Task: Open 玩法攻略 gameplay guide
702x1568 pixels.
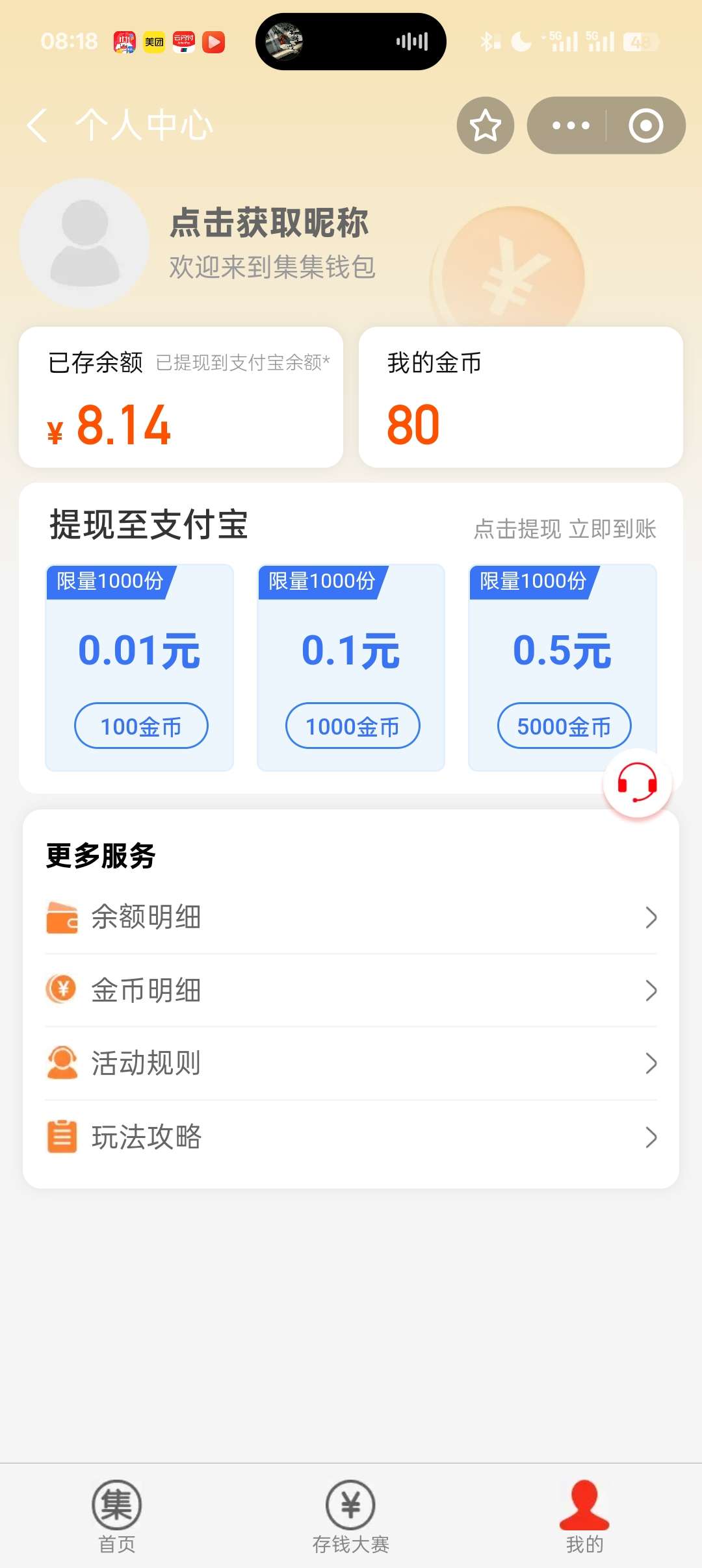Action: [351, 1137]
